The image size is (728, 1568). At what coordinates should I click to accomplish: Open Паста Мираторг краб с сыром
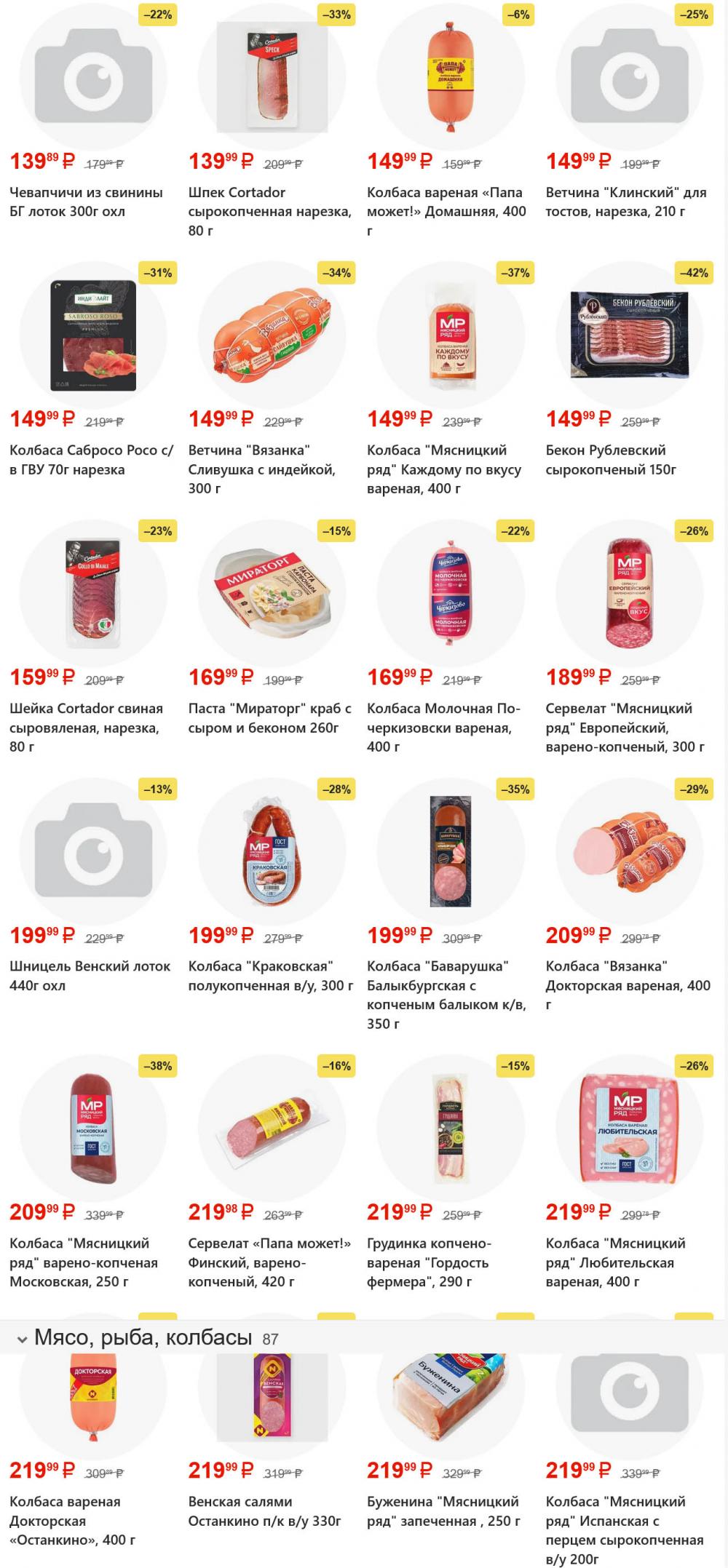269,717
